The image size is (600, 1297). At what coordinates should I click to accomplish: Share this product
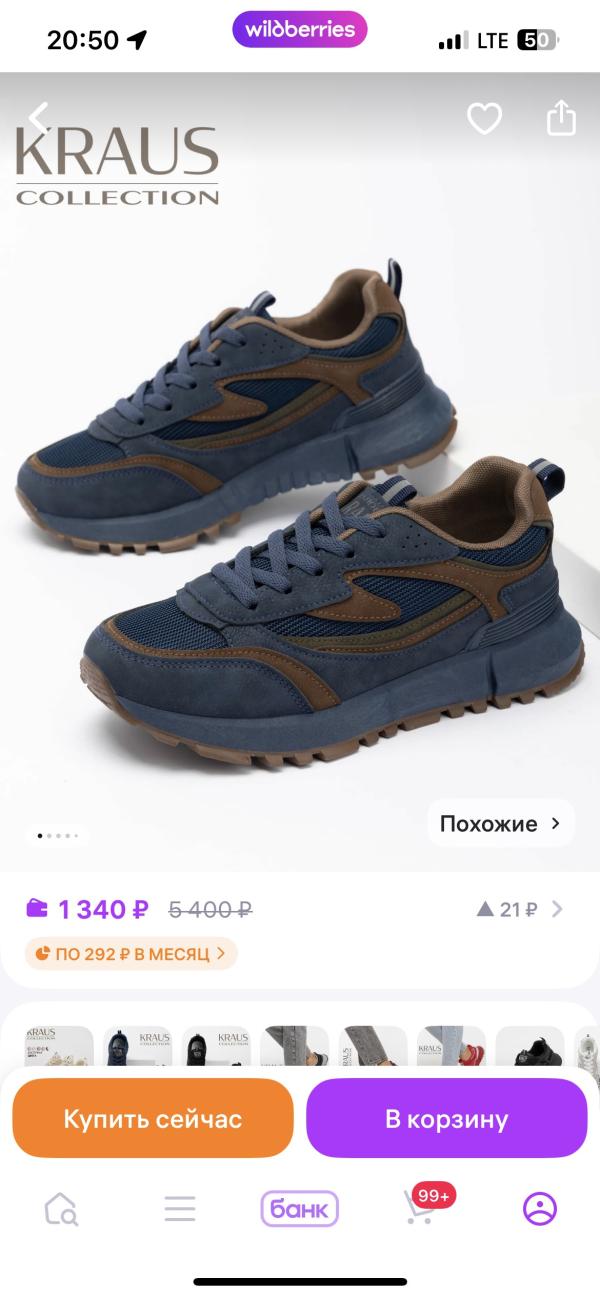(x=562, y=118)
